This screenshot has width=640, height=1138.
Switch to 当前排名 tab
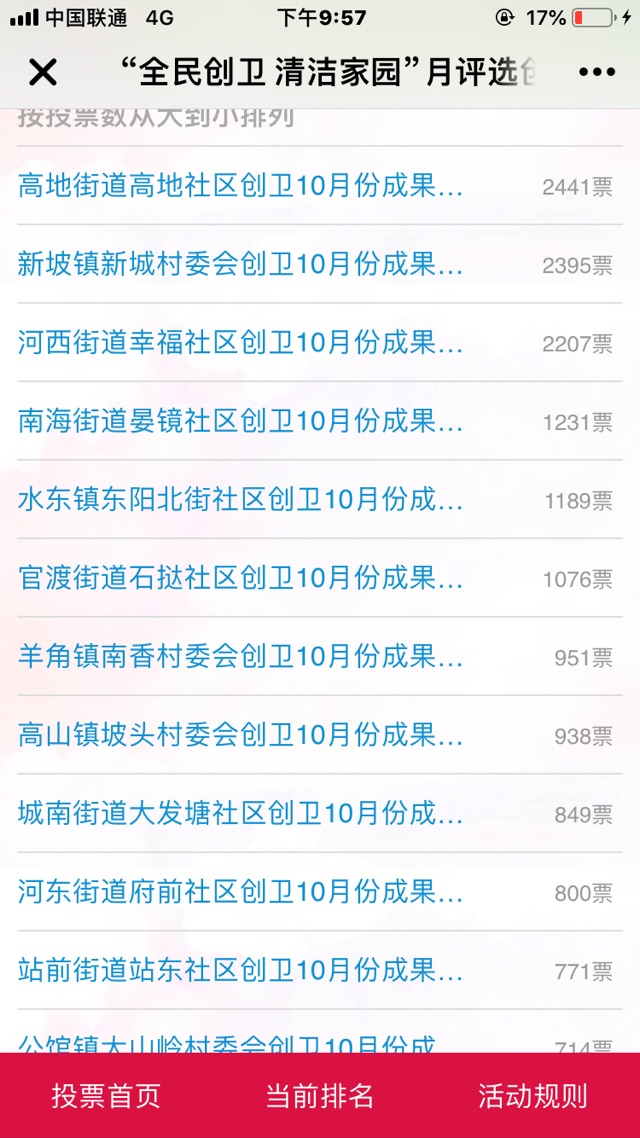pyautogui.click(x=320, y=1096)
